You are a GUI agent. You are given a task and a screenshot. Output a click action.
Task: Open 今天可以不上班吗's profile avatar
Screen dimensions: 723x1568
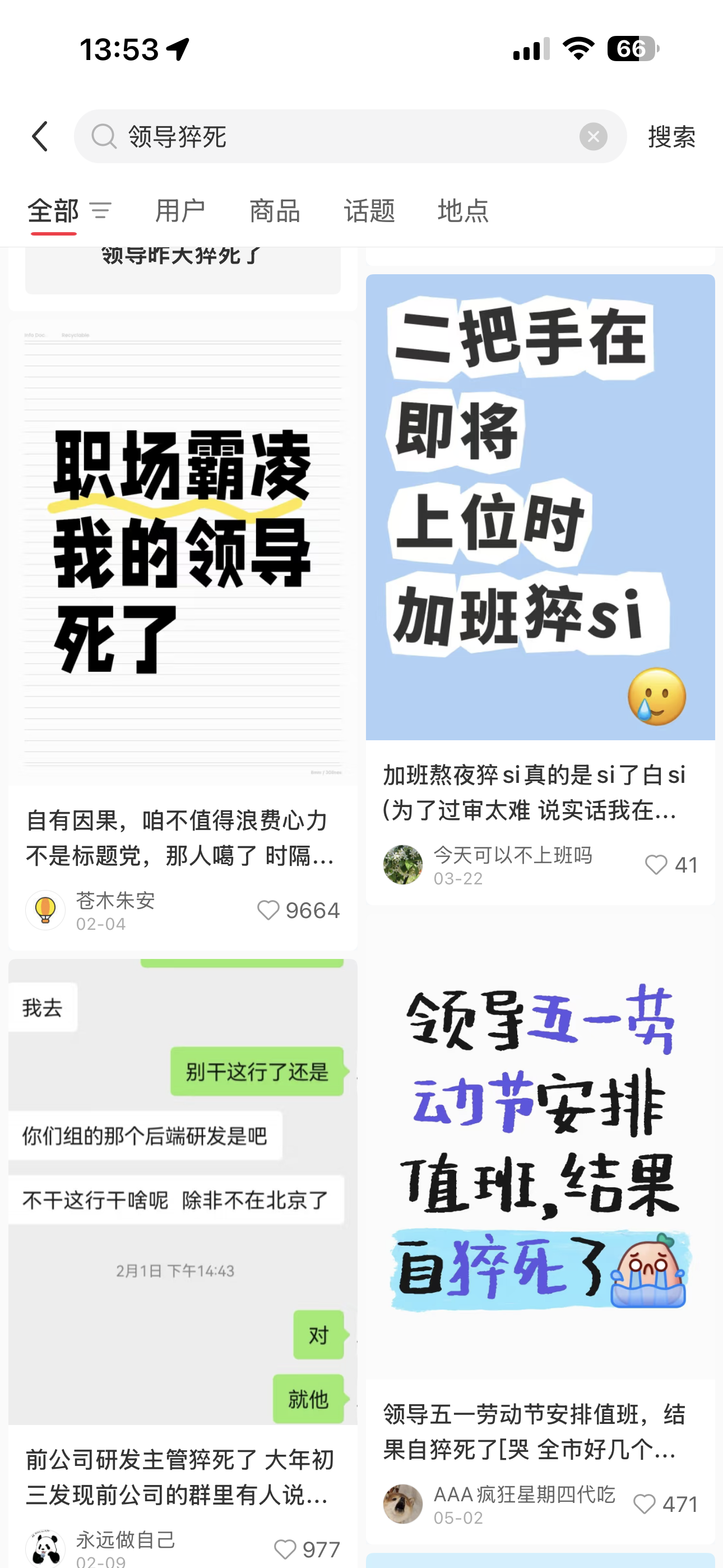coord(403,864)
